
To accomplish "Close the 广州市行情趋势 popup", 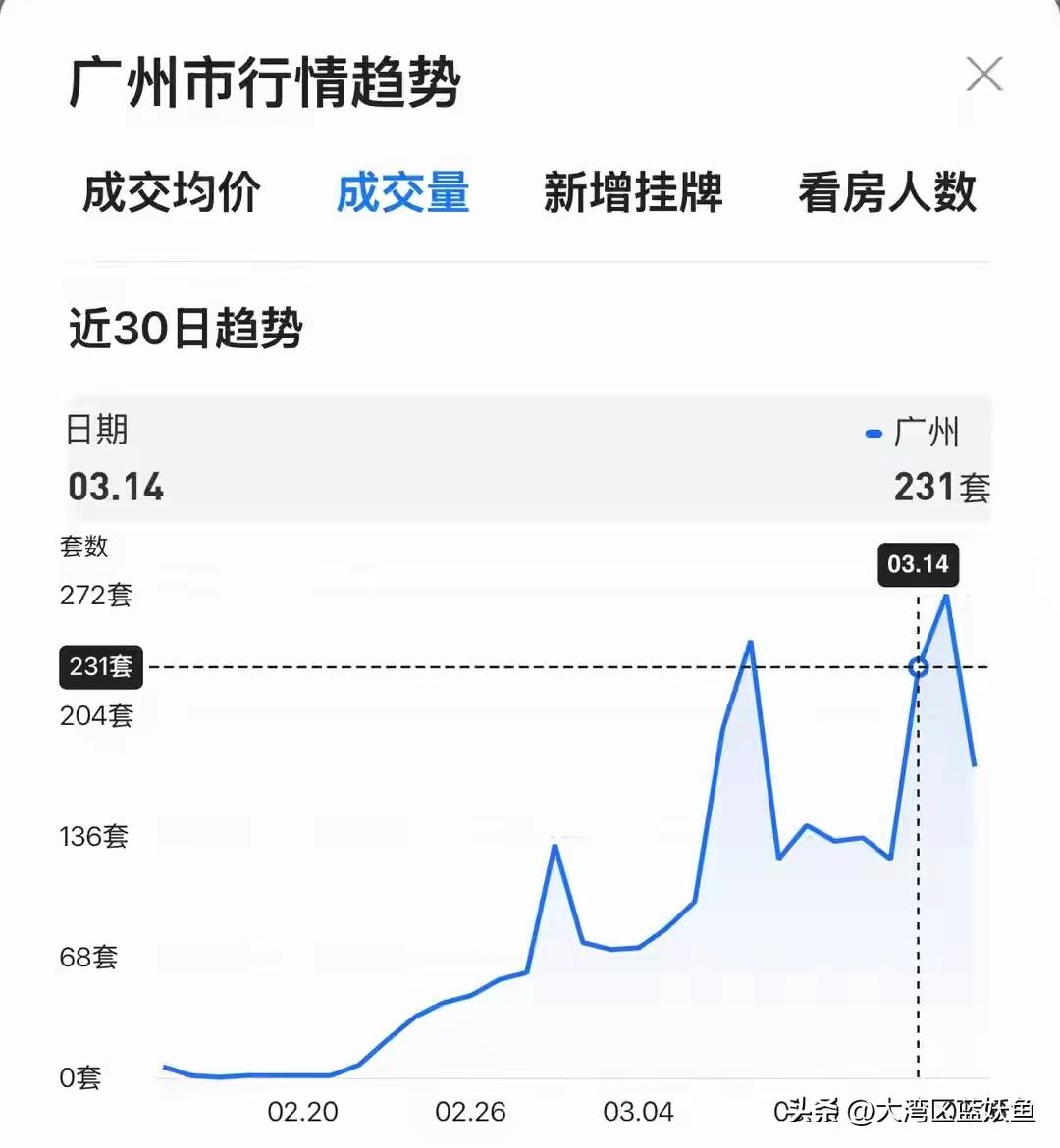I will [x=984, y=74].
